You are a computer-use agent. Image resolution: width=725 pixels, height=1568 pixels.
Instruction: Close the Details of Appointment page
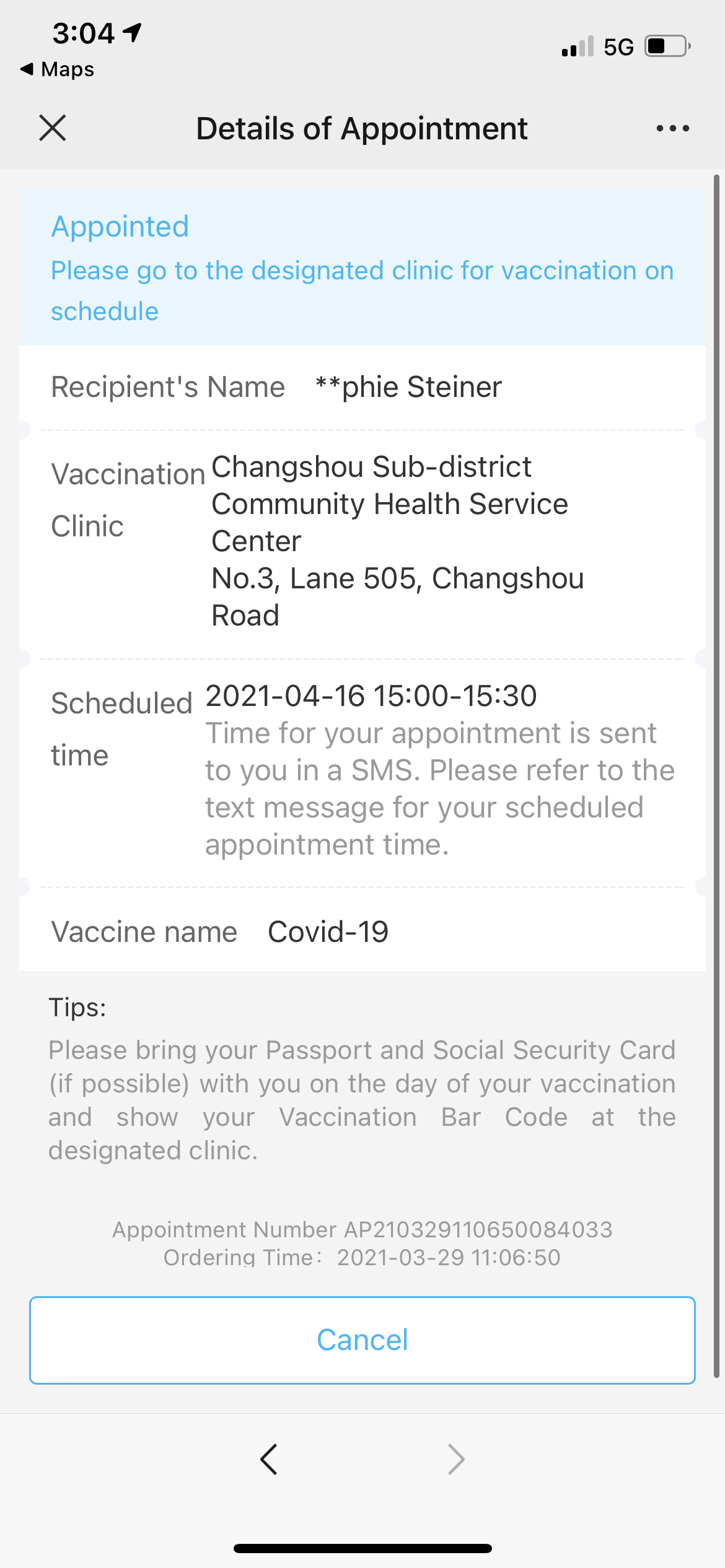point(53,128)
